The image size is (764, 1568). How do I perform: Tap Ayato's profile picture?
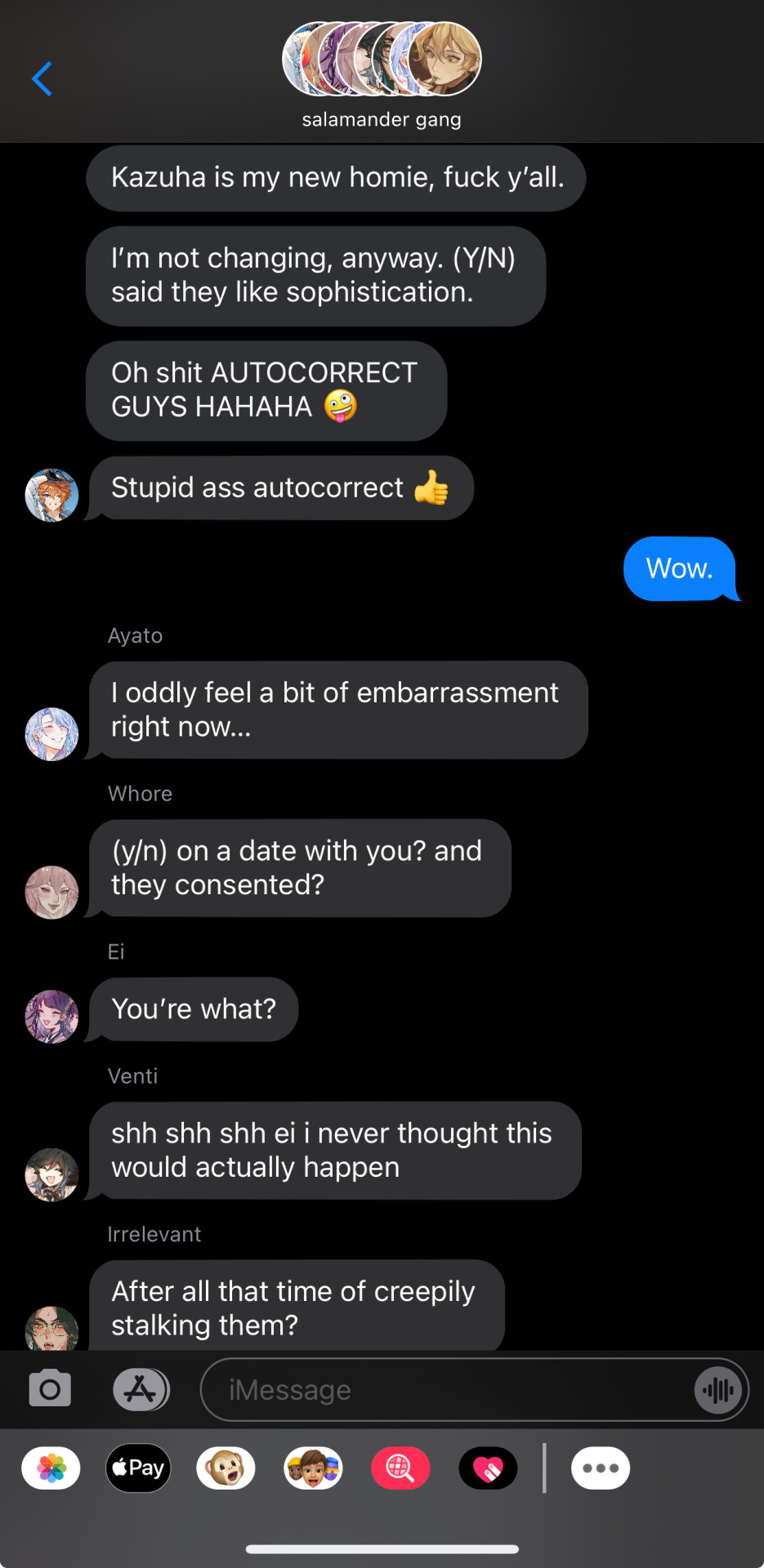pyautogui.click(x=51, y=734)
